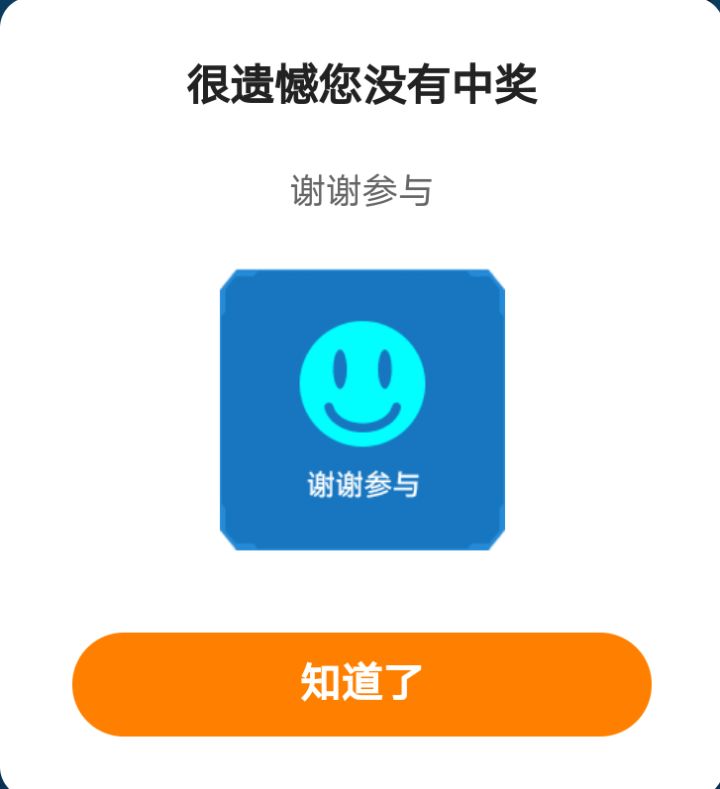
Task: Acknowledge the no-win result message
Action: (x=362, y=684)
